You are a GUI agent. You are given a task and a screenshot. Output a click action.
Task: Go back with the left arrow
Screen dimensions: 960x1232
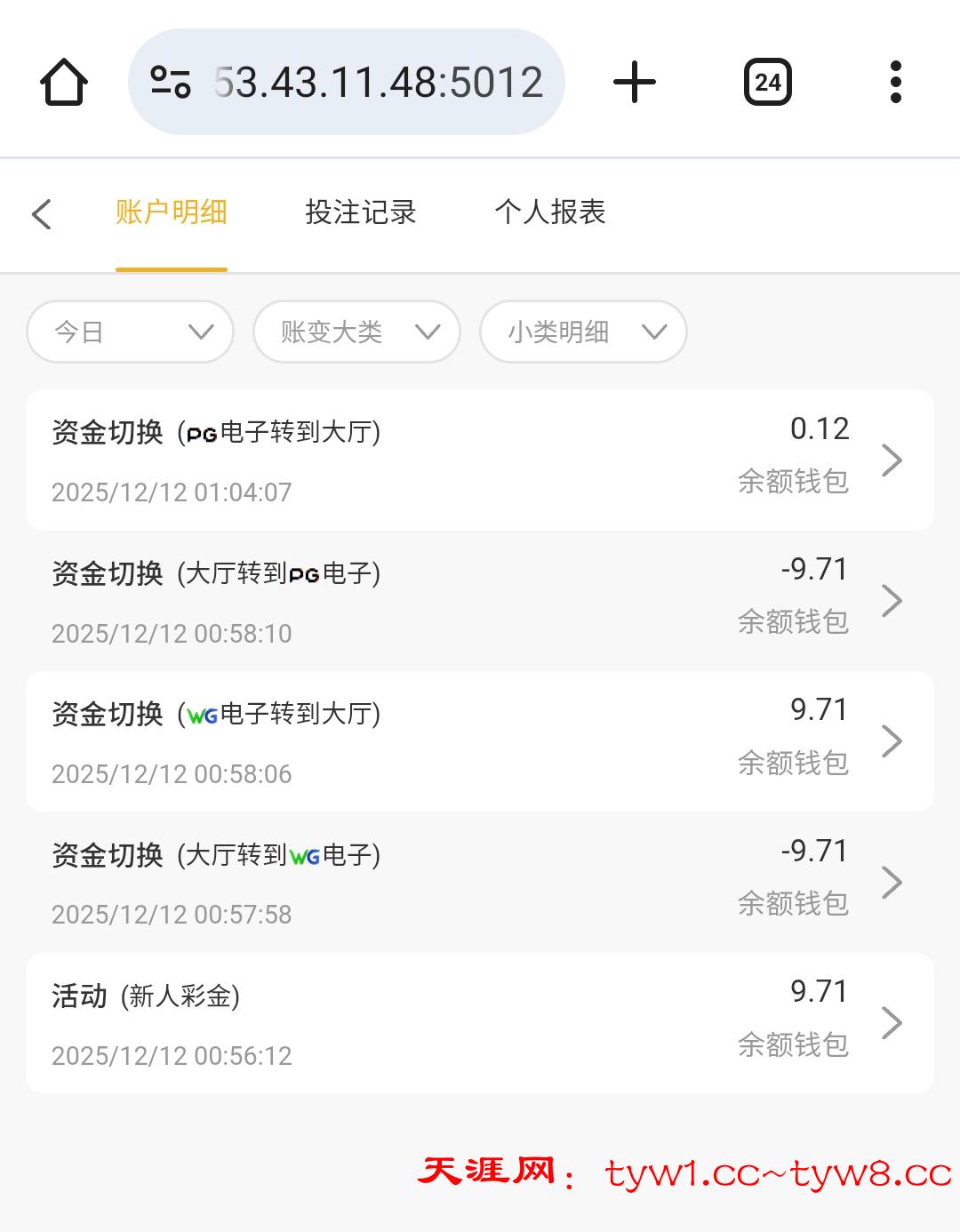[x=42, y=213]
